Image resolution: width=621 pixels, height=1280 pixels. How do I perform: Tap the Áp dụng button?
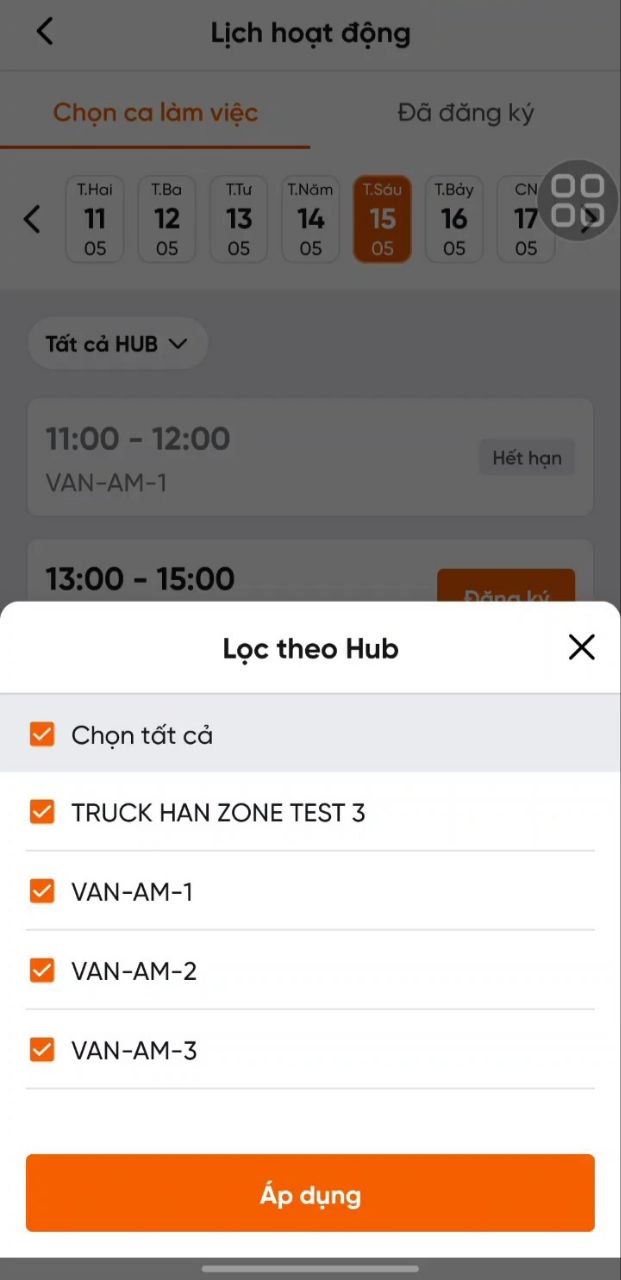coord(310,1193)
